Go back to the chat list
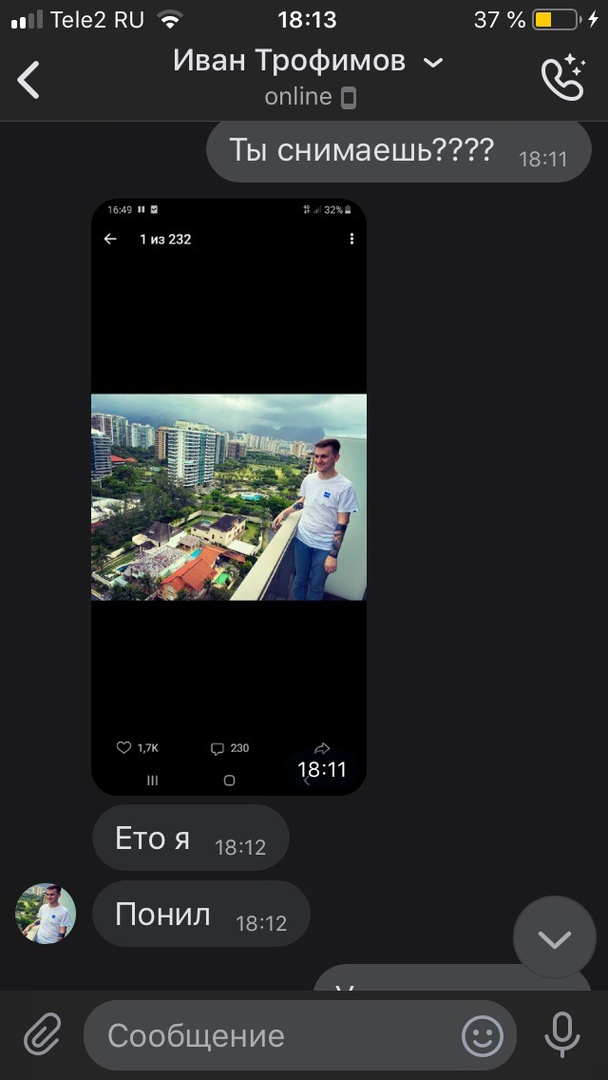Screen dimensions: 608x1080 [x=29, y=80]
